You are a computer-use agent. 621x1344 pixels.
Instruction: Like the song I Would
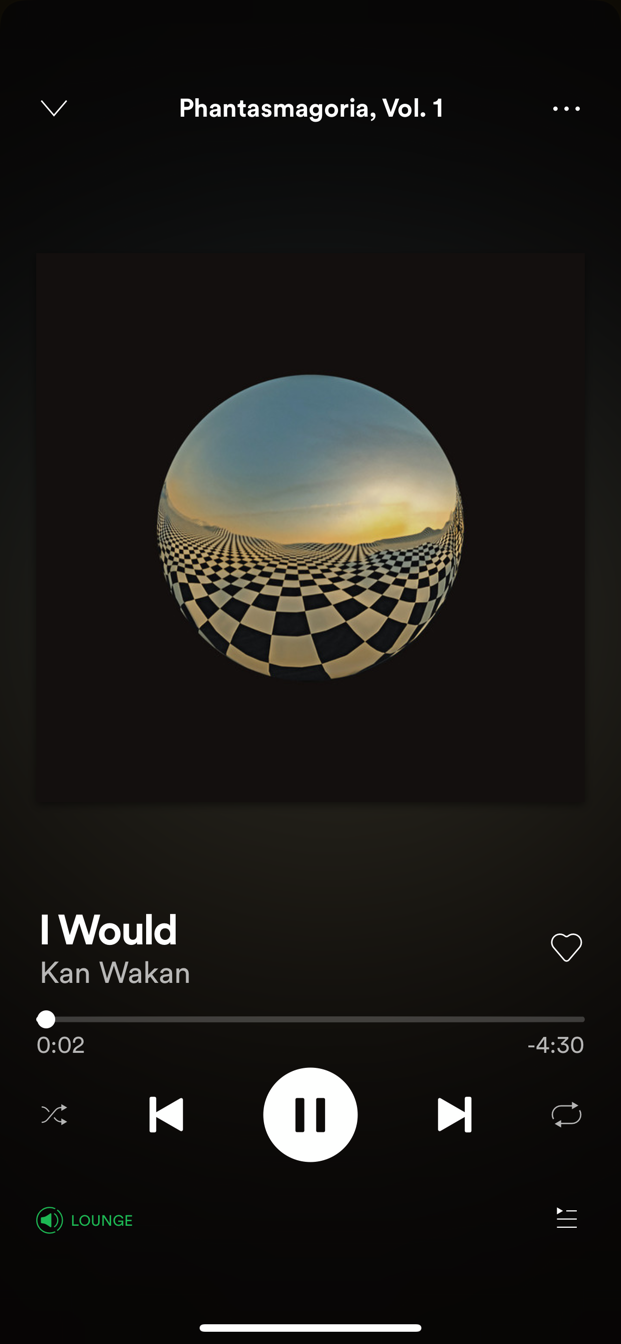point(566,947)
